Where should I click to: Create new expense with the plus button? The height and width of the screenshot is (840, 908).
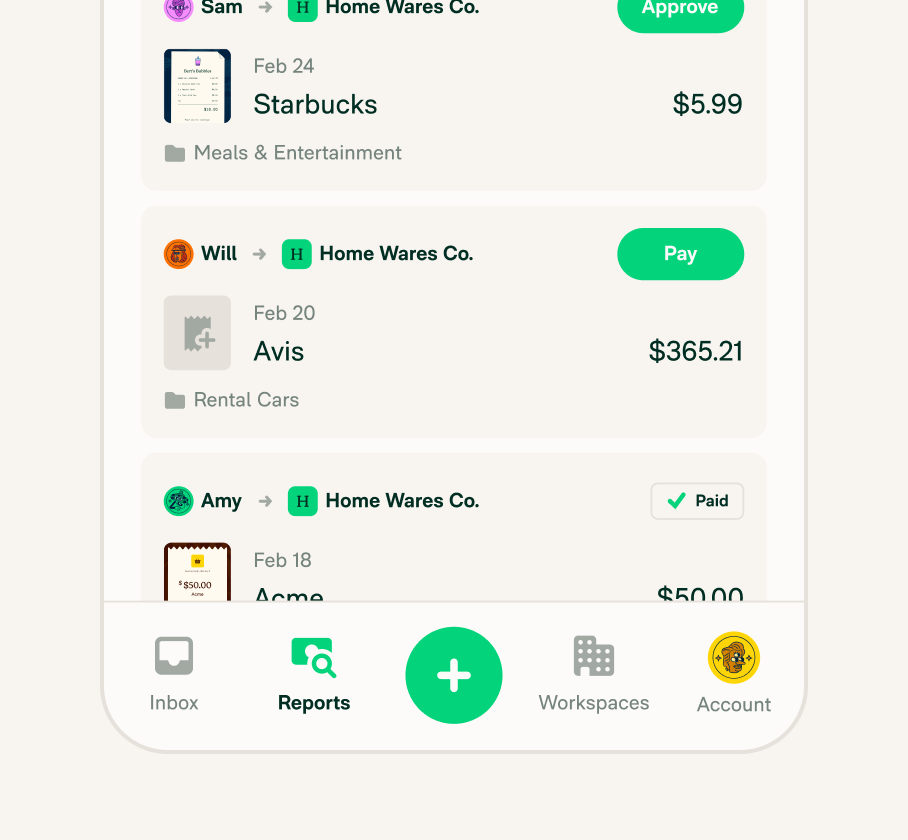pos(454,675)
